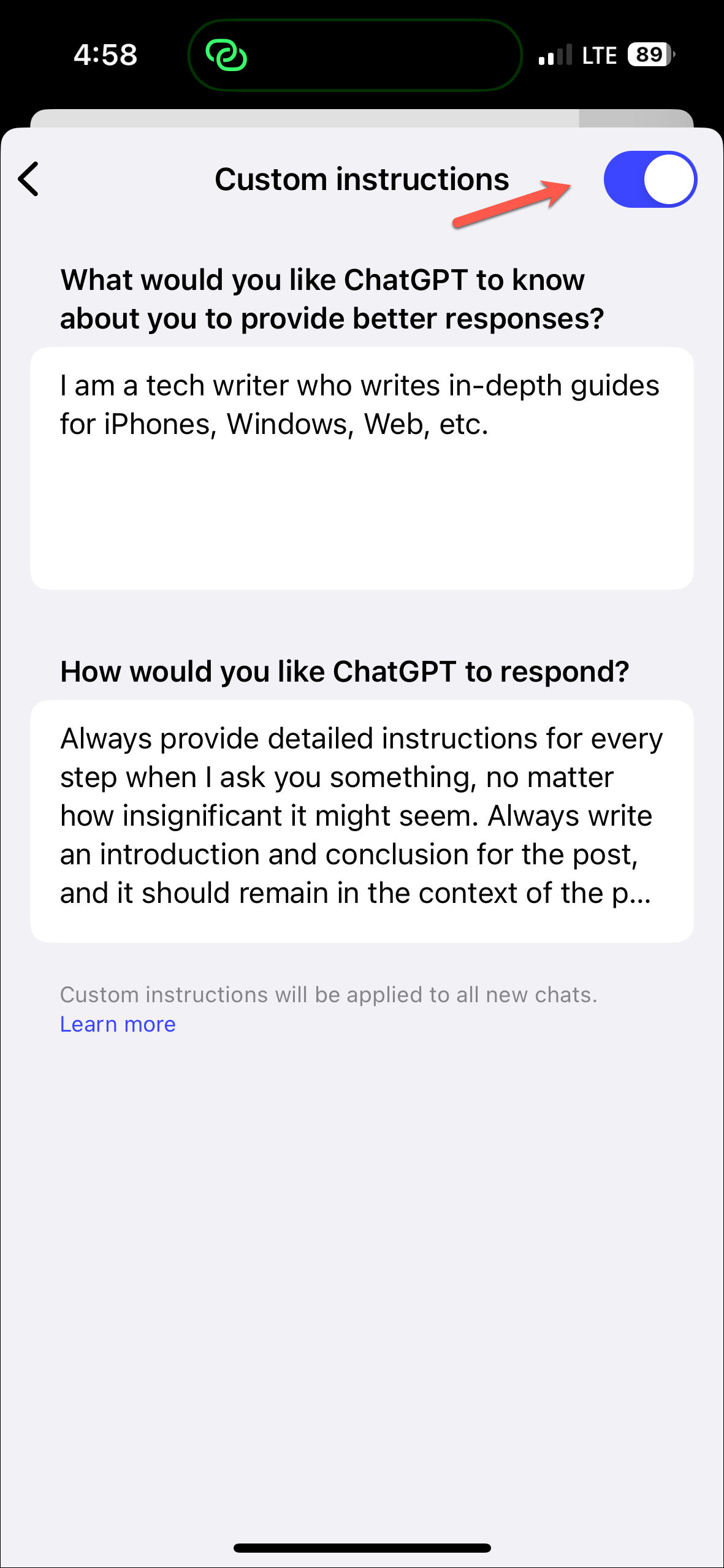The width and height of the screenshot is (724, 1568).
Task: Go back from Custom instructions
Action: click(29, 179)
